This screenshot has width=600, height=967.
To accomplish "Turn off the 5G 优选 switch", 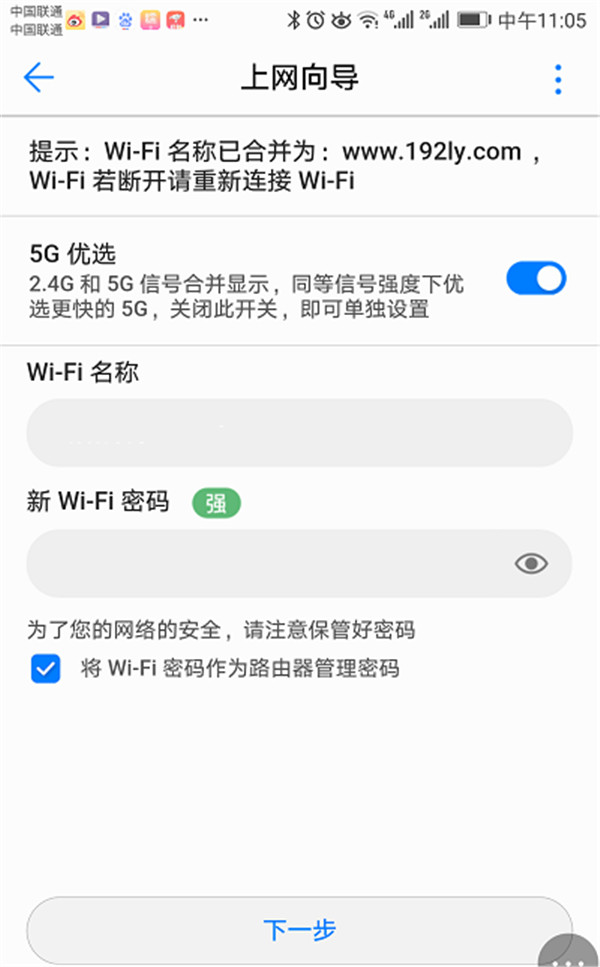I will 536,279.
